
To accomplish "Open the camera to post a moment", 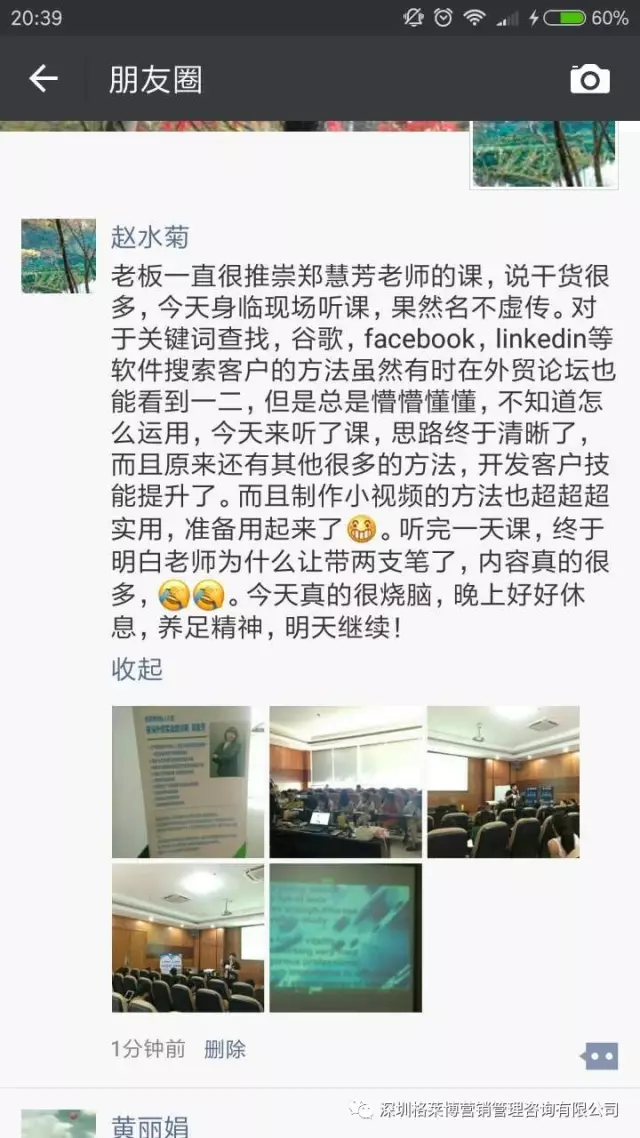I will point(589,79).
